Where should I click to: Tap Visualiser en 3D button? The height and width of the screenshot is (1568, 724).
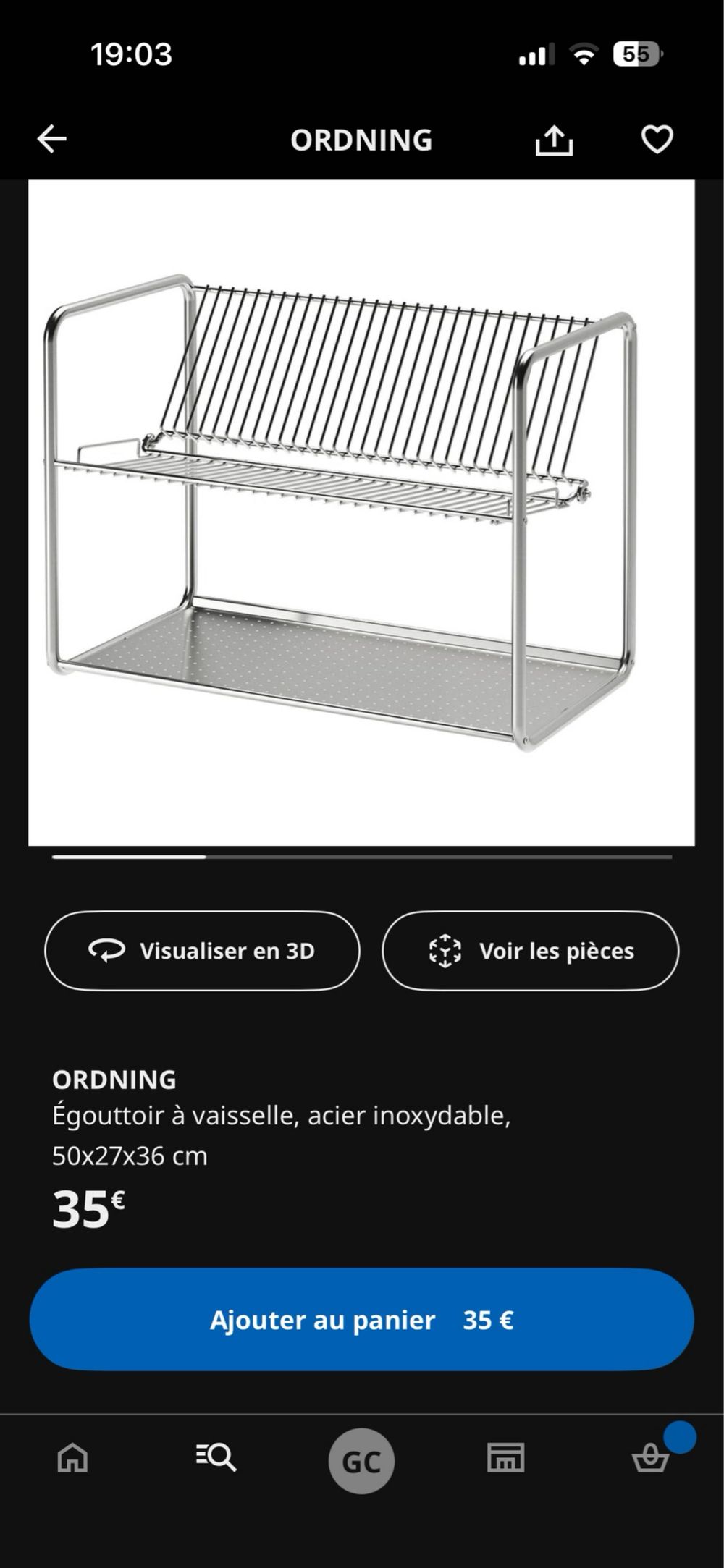click(x=202, y=950)
